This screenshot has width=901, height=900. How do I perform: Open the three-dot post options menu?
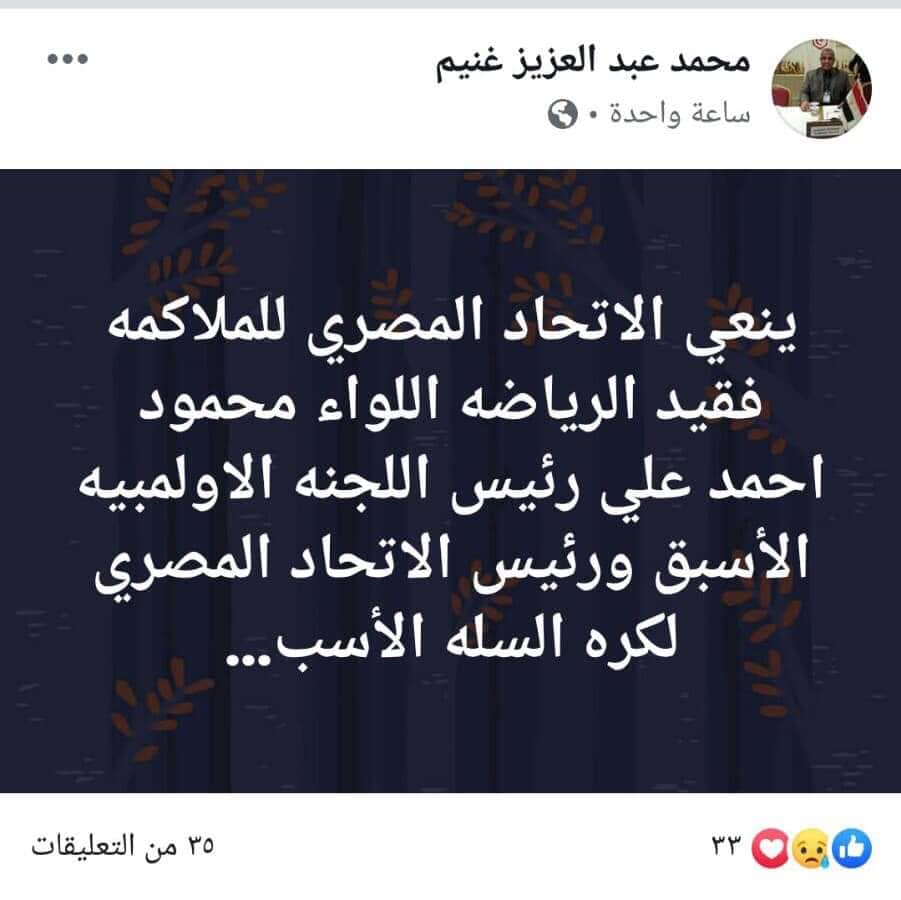coord(68,59)
